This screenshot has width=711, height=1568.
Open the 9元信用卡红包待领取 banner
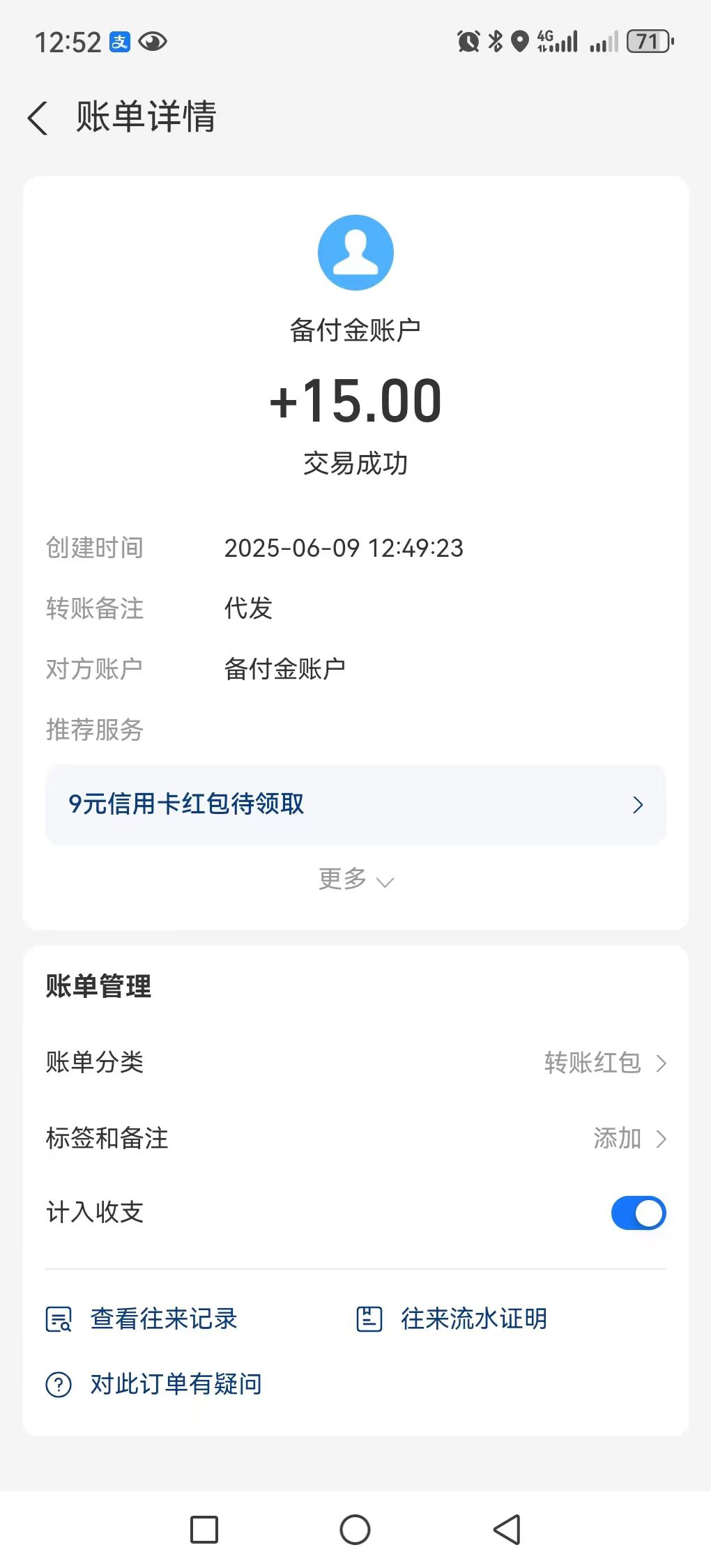click(x=355, y=804)
